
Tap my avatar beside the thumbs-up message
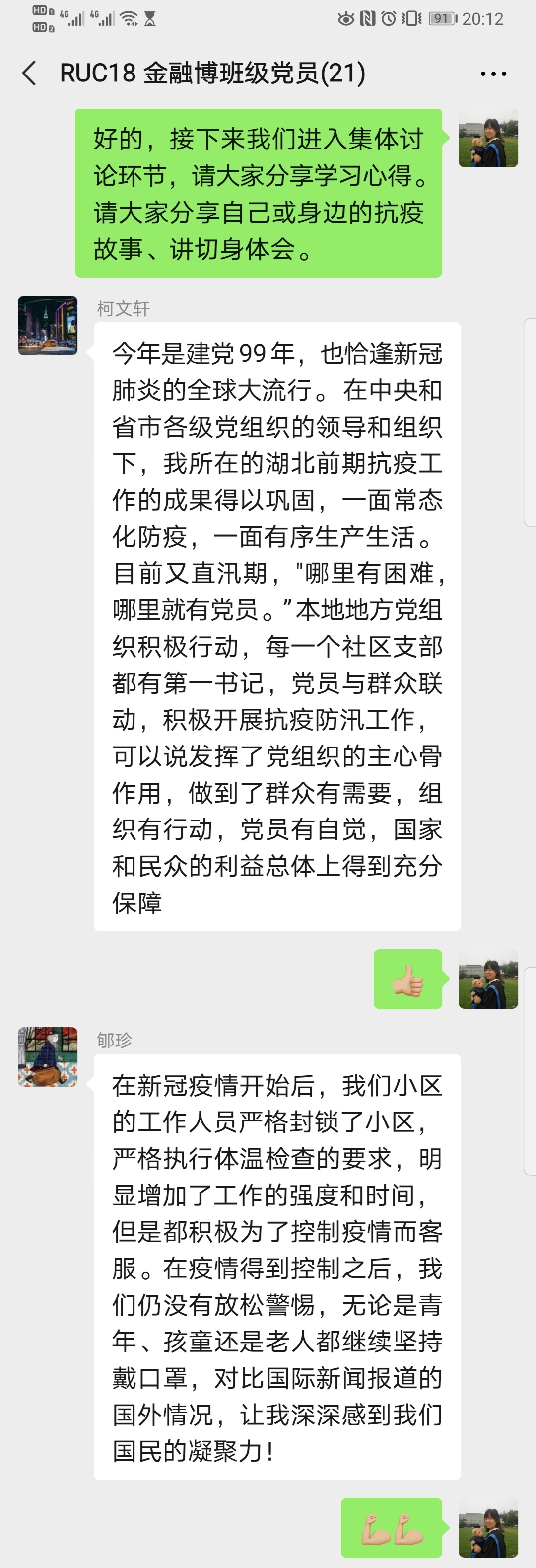[x=488, y=979]
